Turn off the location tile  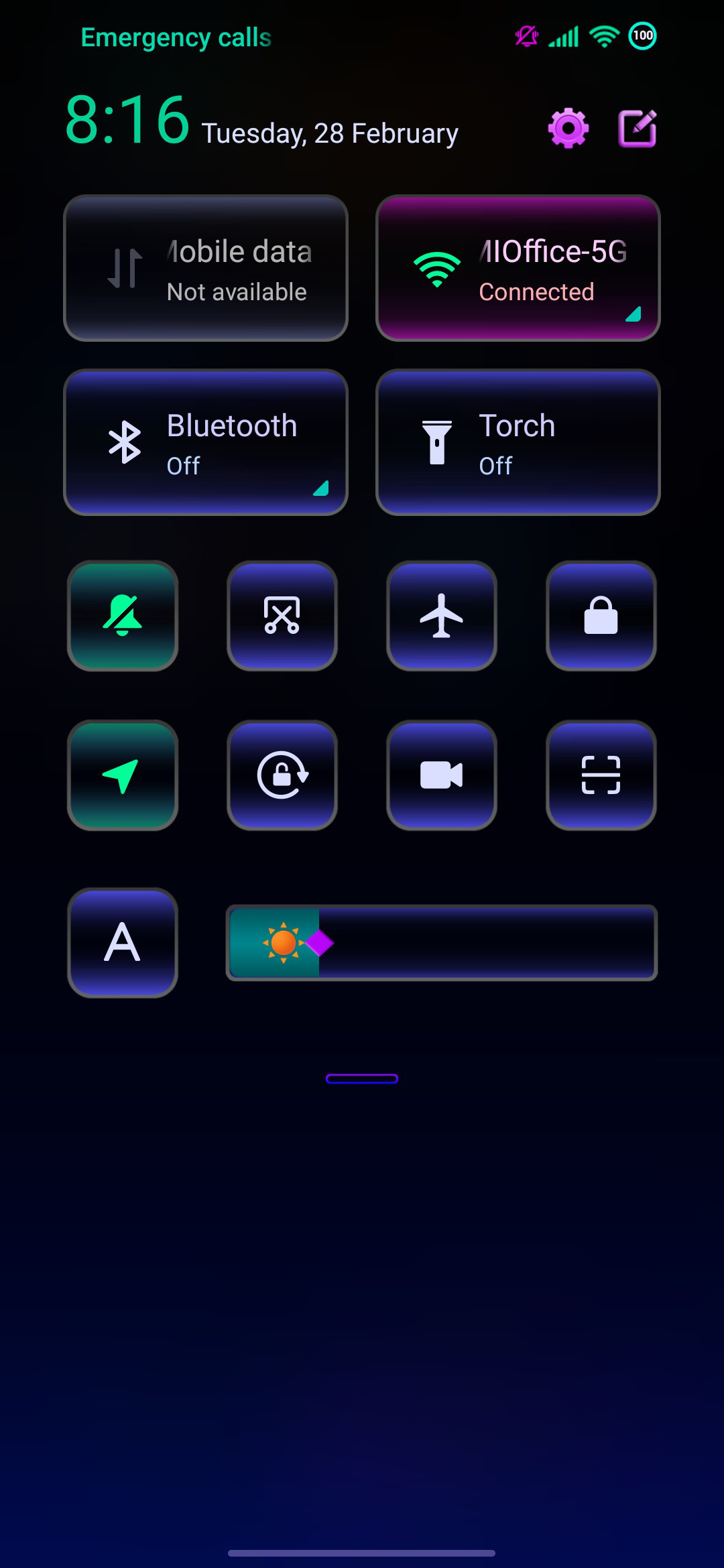click(123, 775)
